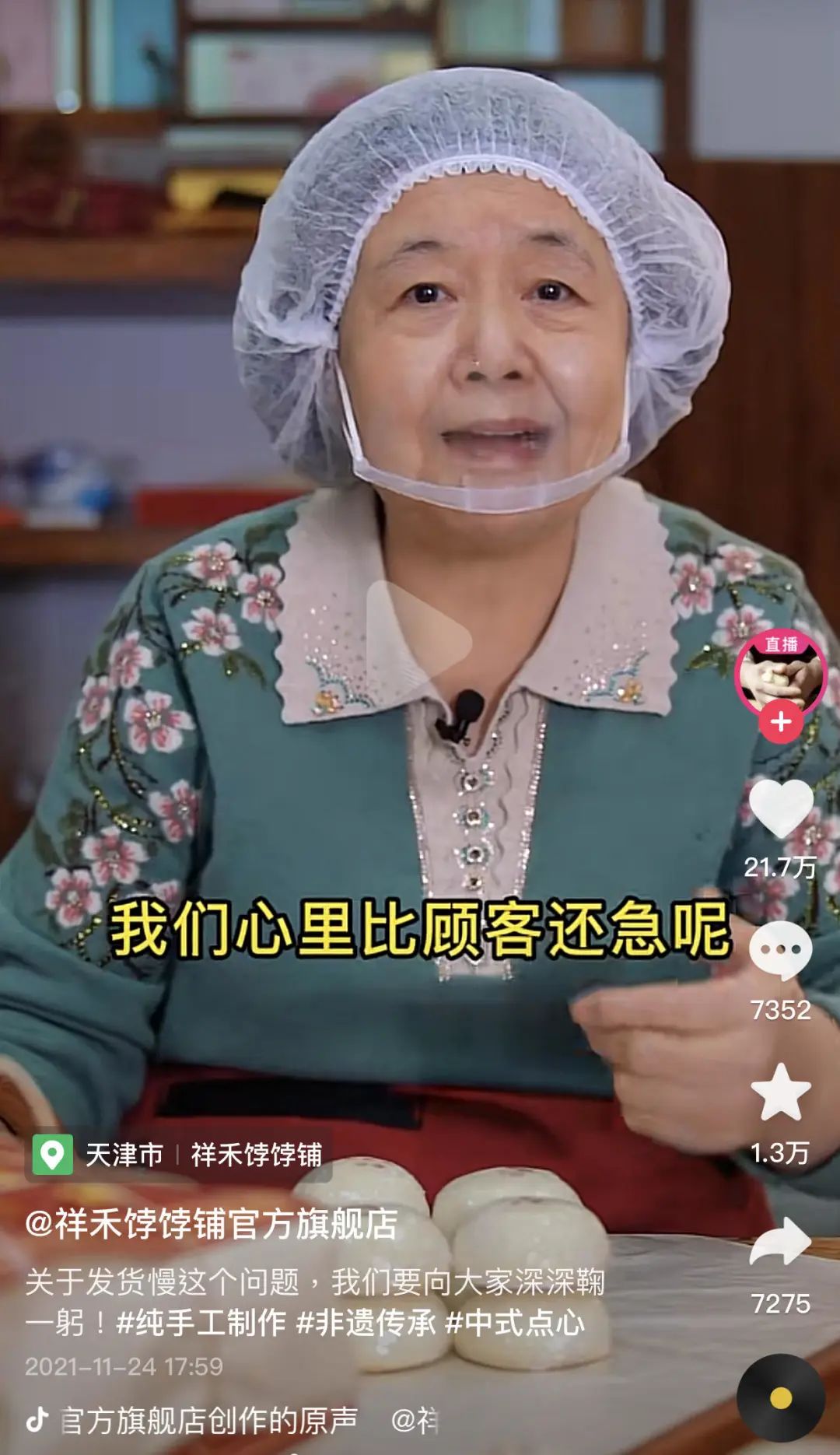Open the original sound track
The height and width of the screenshot is (1455, 840).
coord(208,1421)
